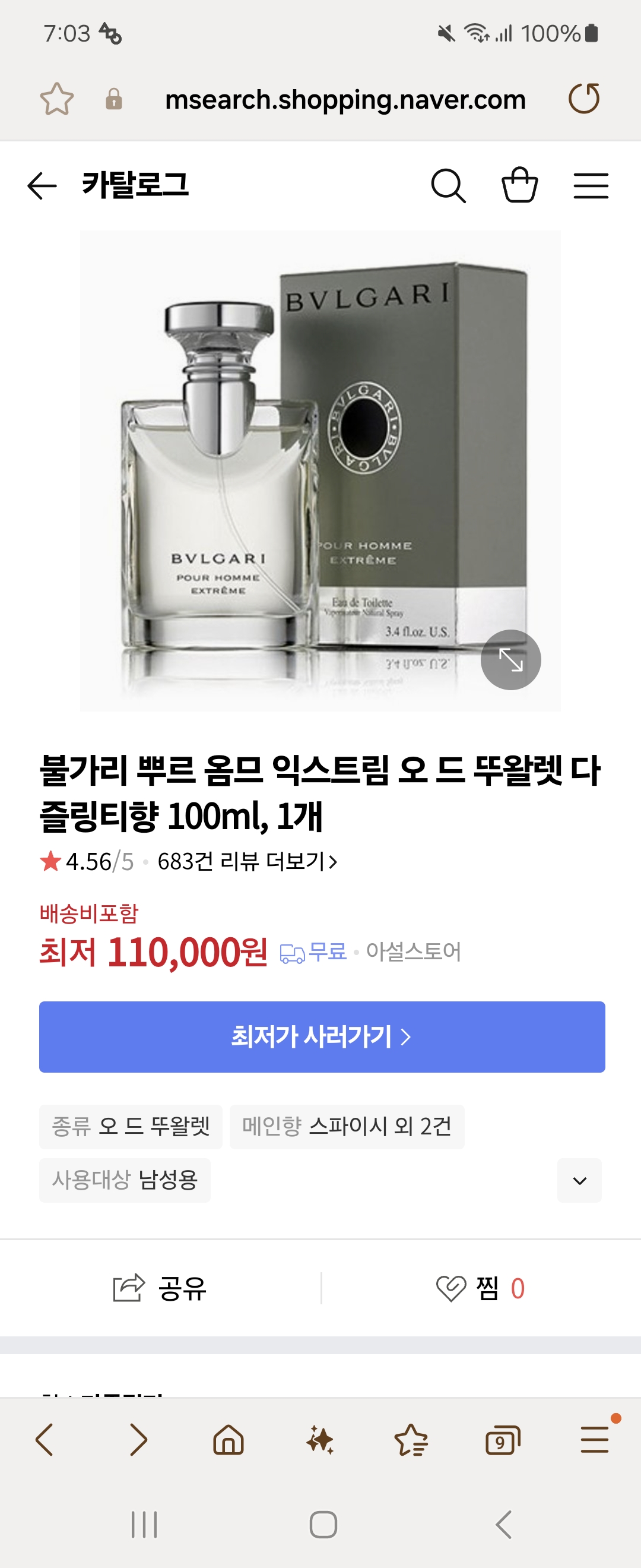Open the browser tabs switcher showing 9
The image size is (641, 1568).
[502, 1441]
